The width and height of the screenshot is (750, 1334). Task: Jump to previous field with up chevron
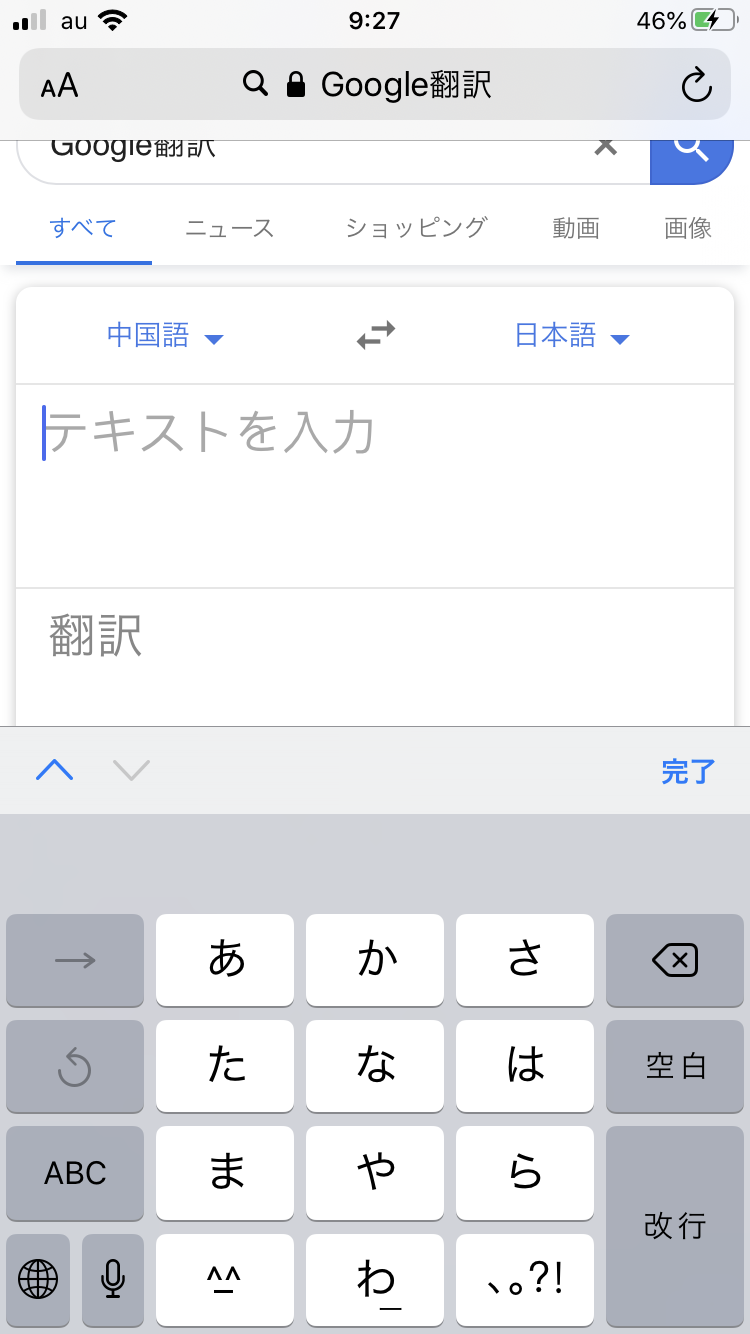pyautogui.click(x=55, y=770)
